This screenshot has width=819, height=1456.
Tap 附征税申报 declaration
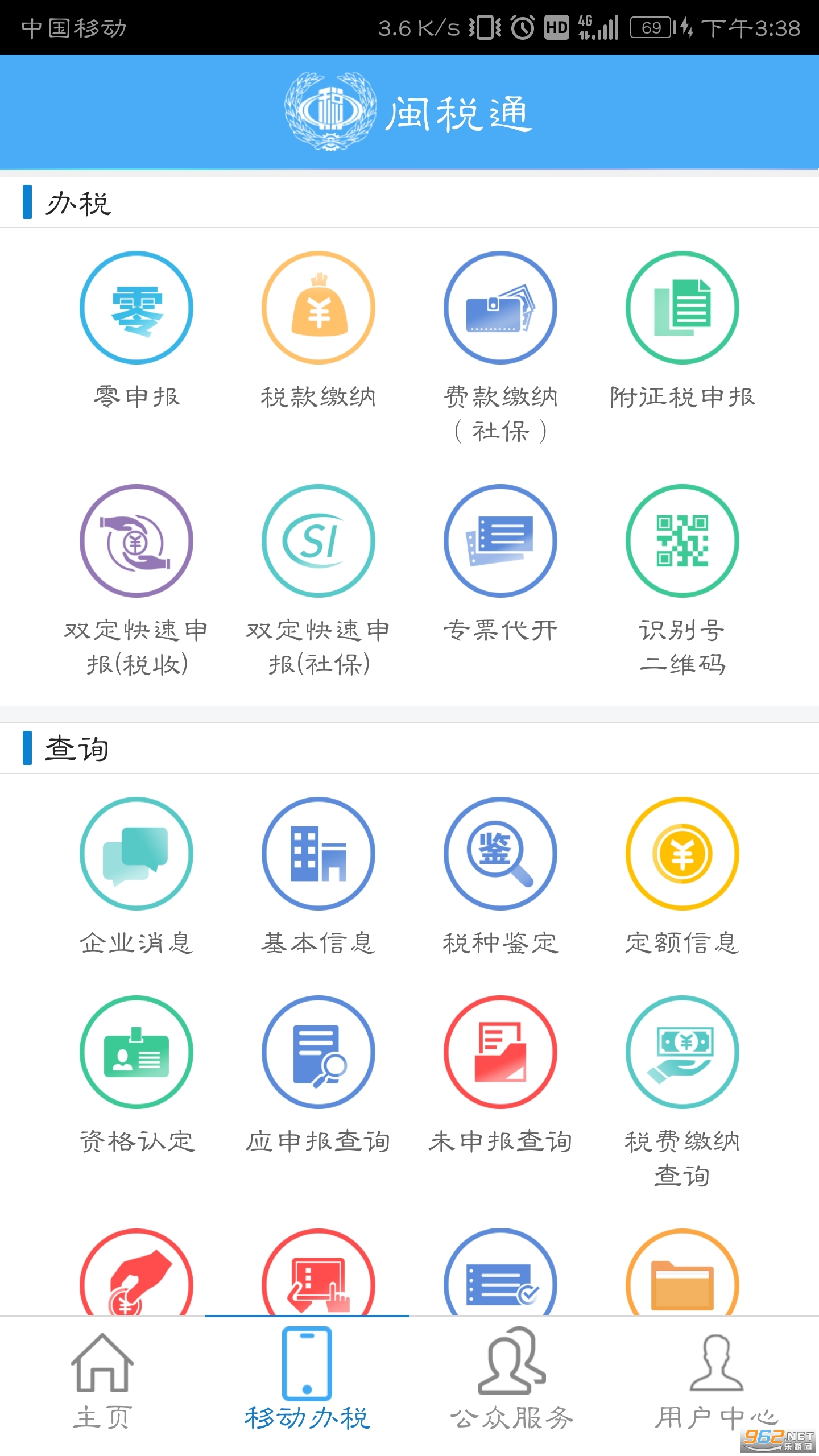682,308
